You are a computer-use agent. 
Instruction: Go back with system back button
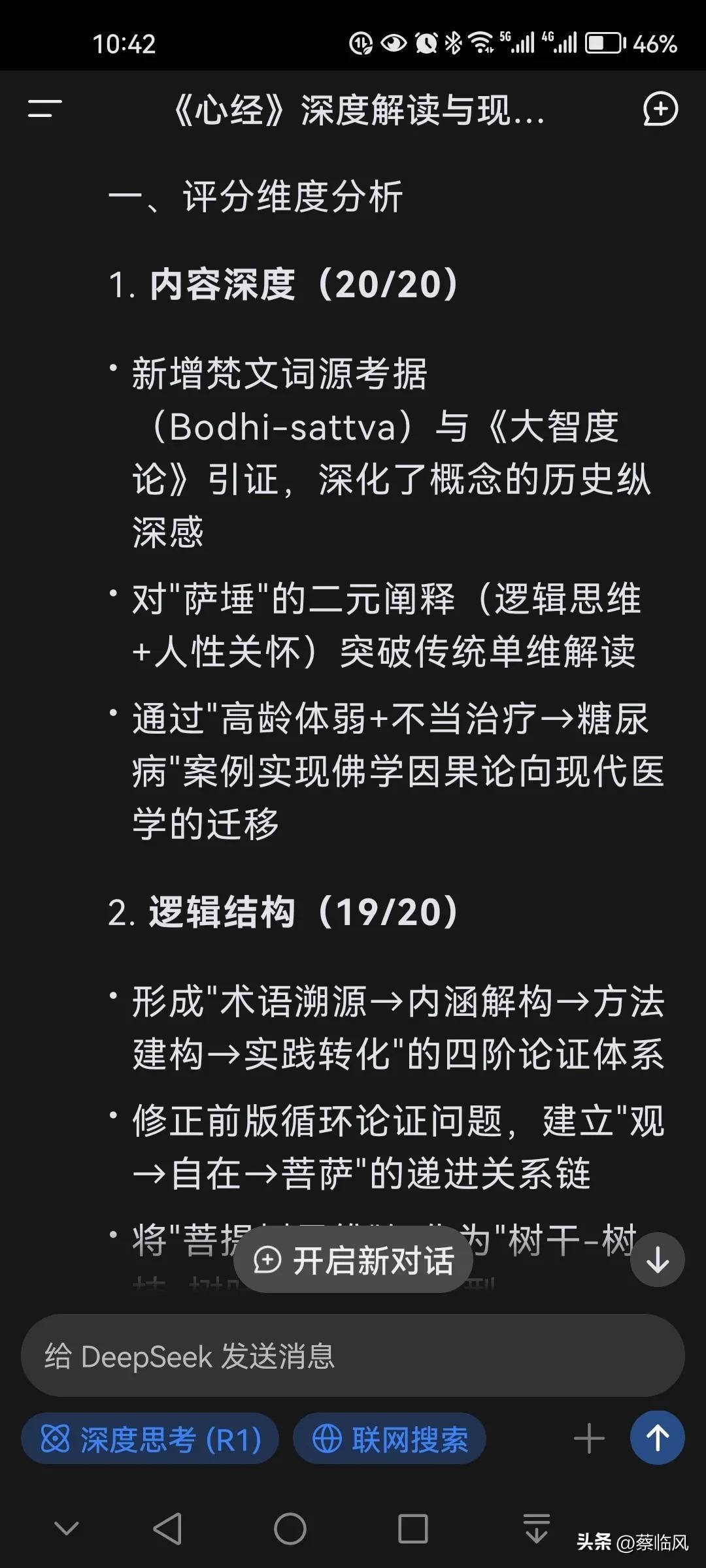click(x=167, y=1529)
